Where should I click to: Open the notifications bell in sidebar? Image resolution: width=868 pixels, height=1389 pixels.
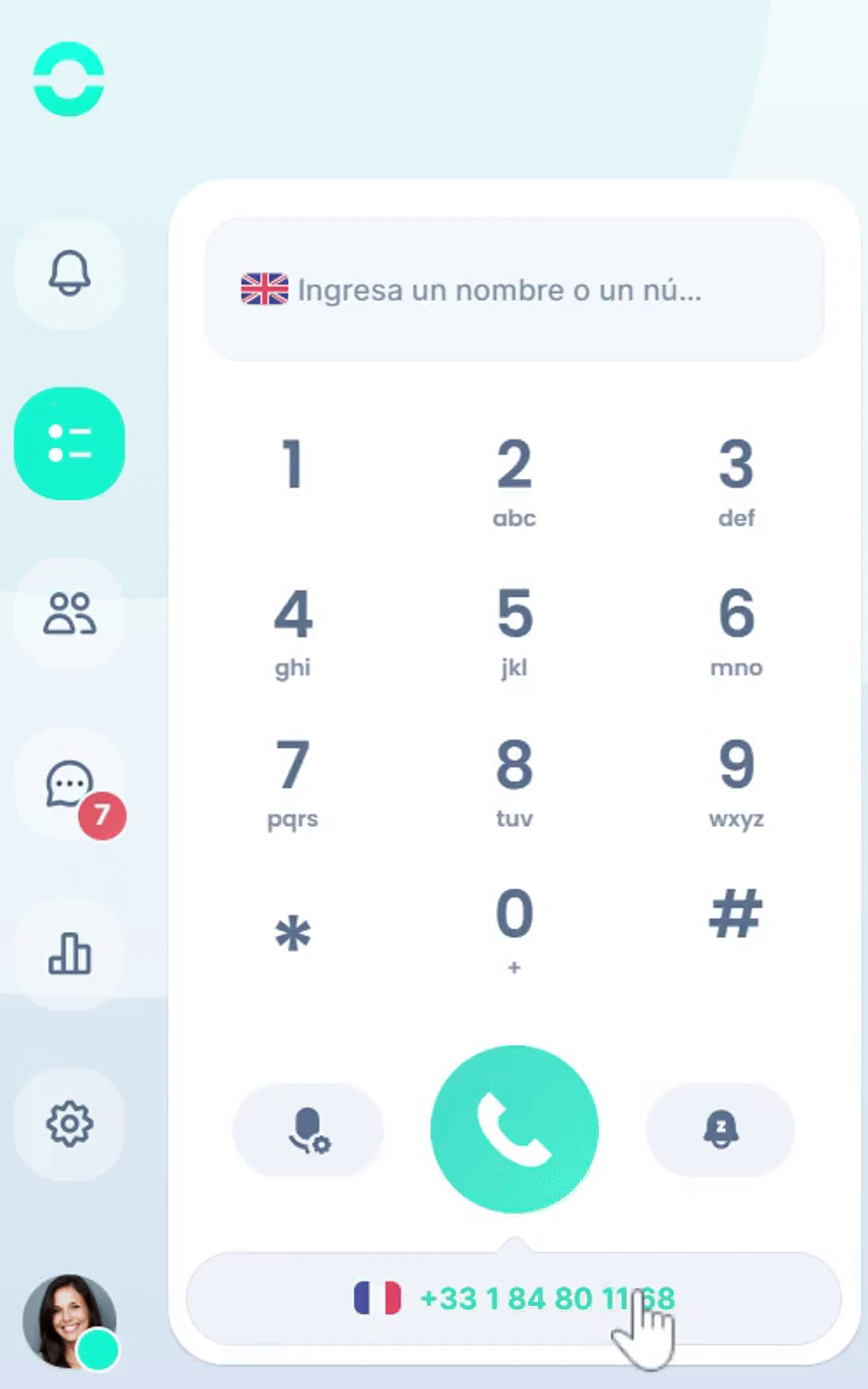69,273
